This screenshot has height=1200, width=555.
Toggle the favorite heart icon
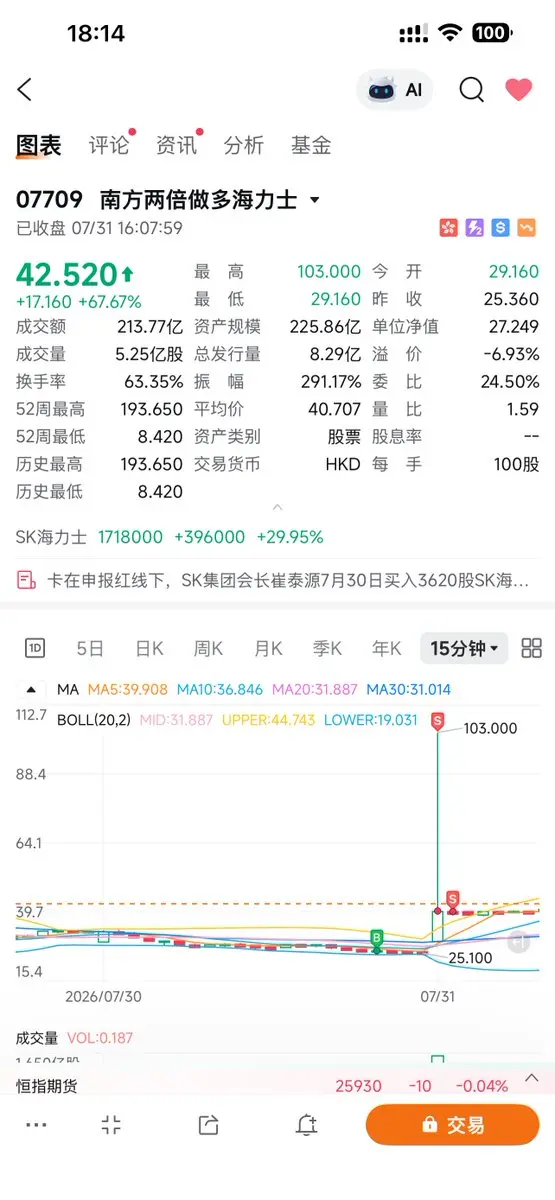click(x=518, y=90)
